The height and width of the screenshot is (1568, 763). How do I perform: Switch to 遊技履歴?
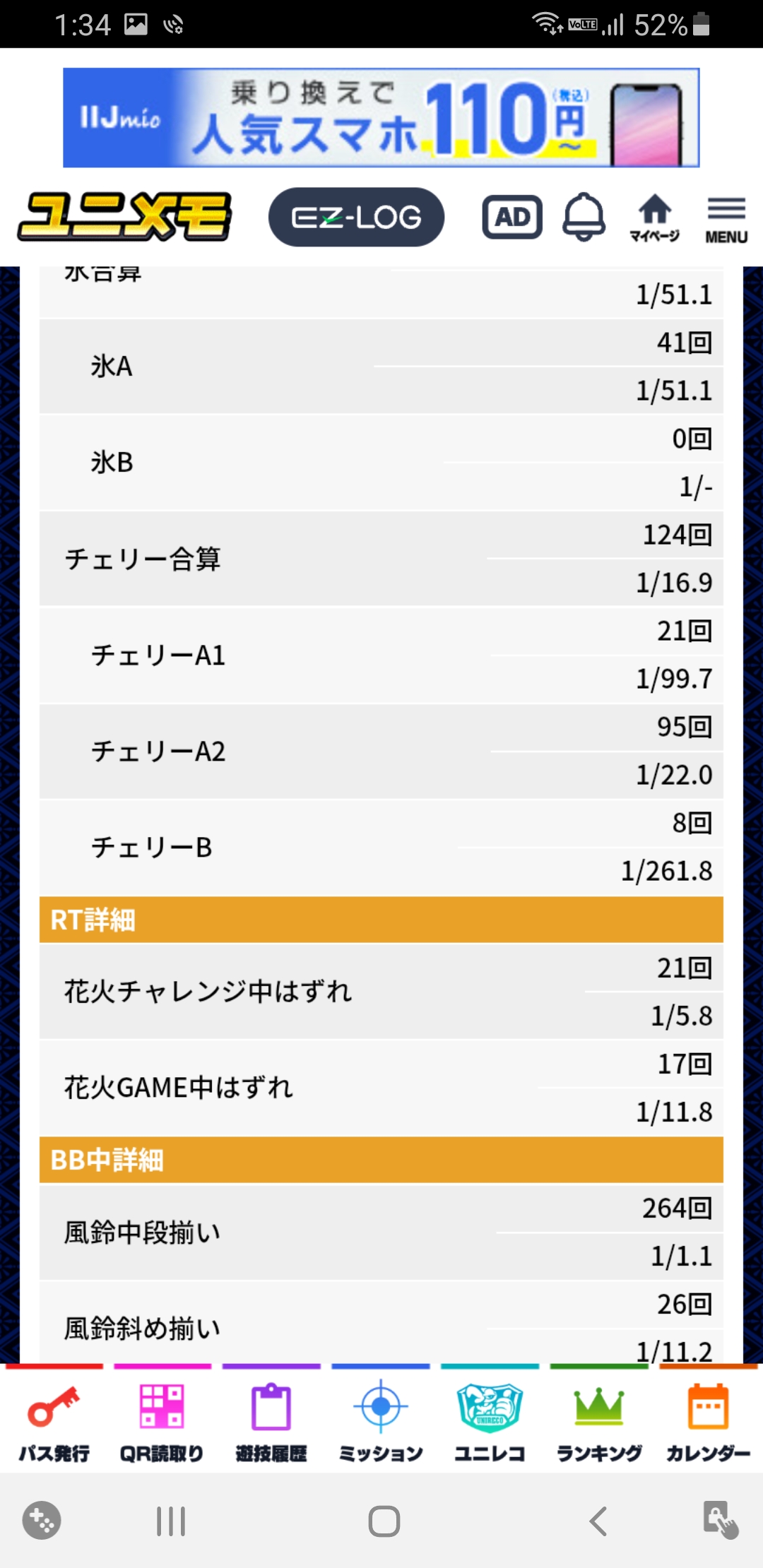coord(271,1421)
